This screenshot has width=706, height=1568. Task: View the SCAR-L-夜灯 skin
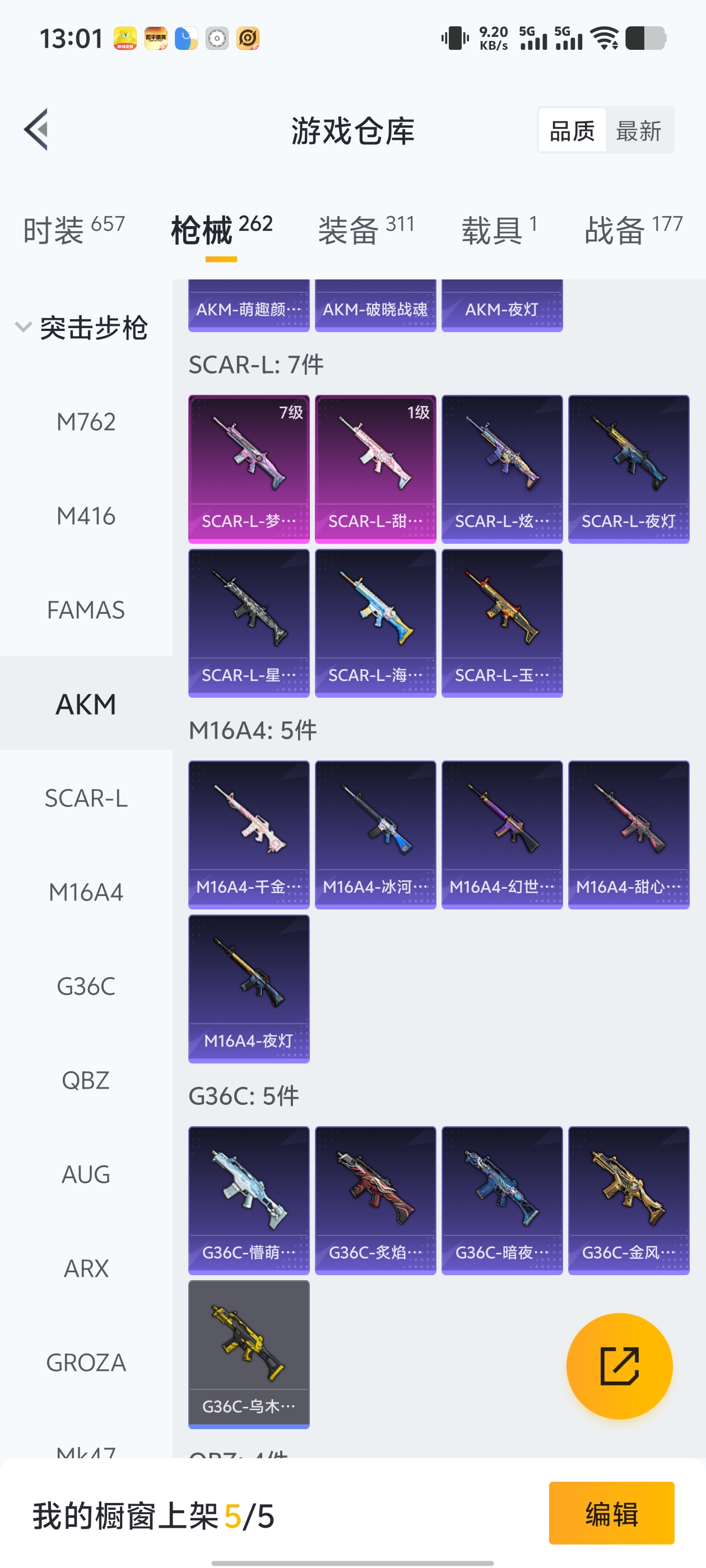628,468
